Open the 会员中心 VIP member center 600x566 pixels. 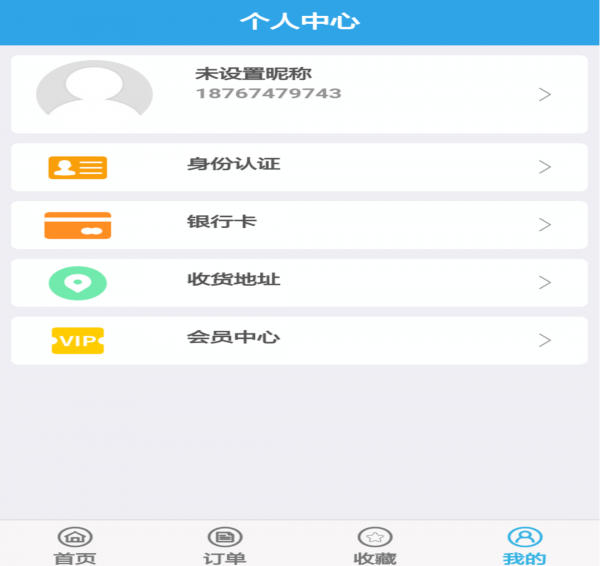299,340
